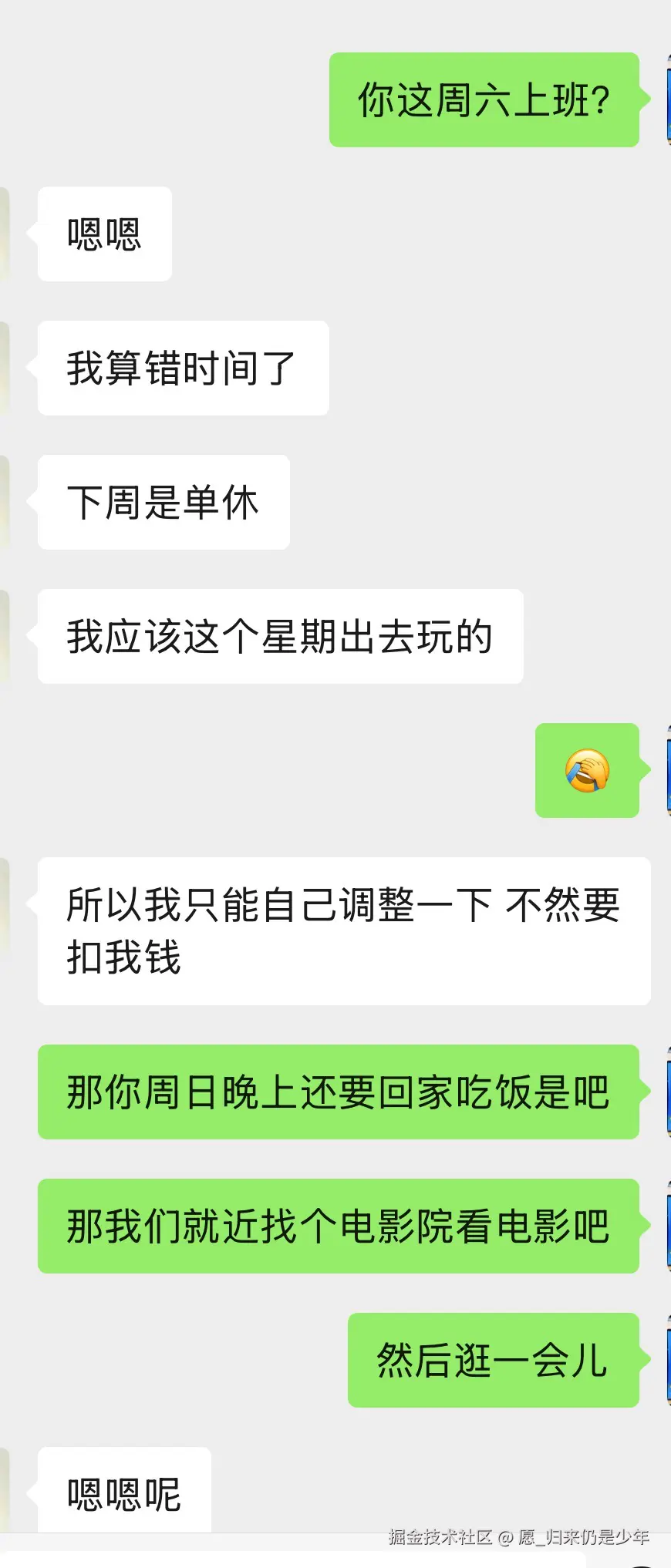671x1568 pixels.
Task: Tap the "嗯嗯呢" message bubble
Action: (x=122, y=1491)
